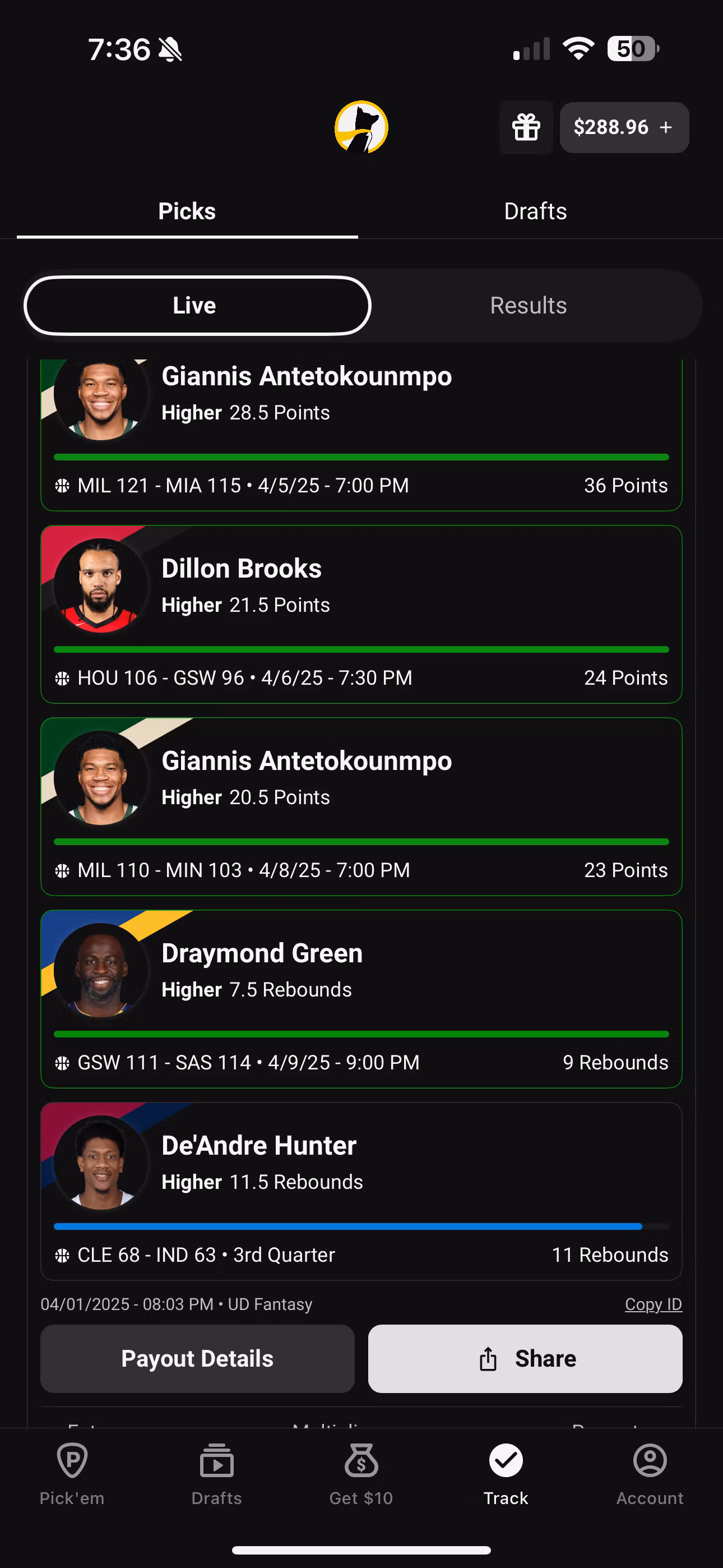Share this entry

(525, 1359)
